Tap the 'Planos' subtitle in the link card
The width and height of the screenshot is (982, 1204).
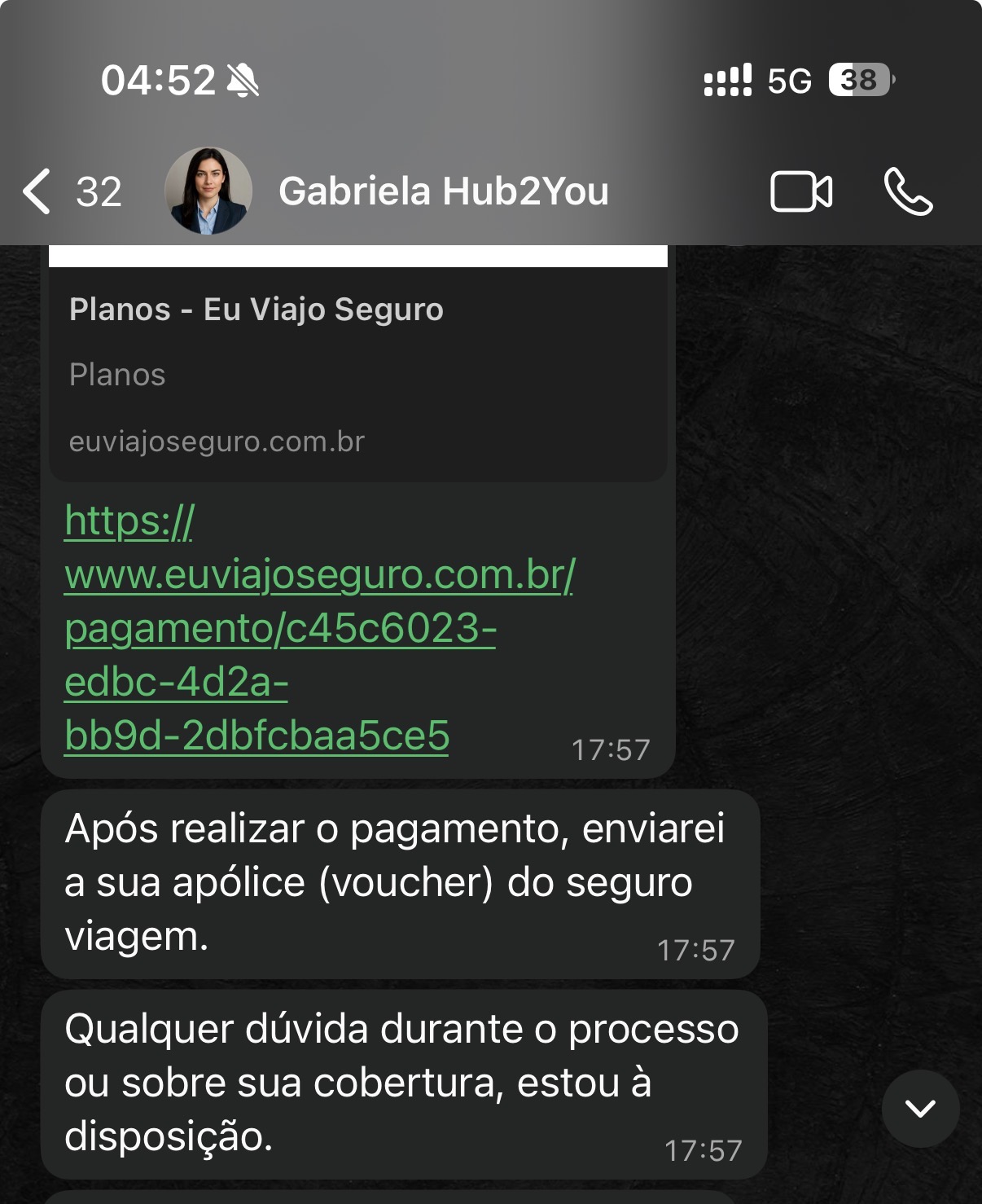pyautogui.click(x=117, y=375)
